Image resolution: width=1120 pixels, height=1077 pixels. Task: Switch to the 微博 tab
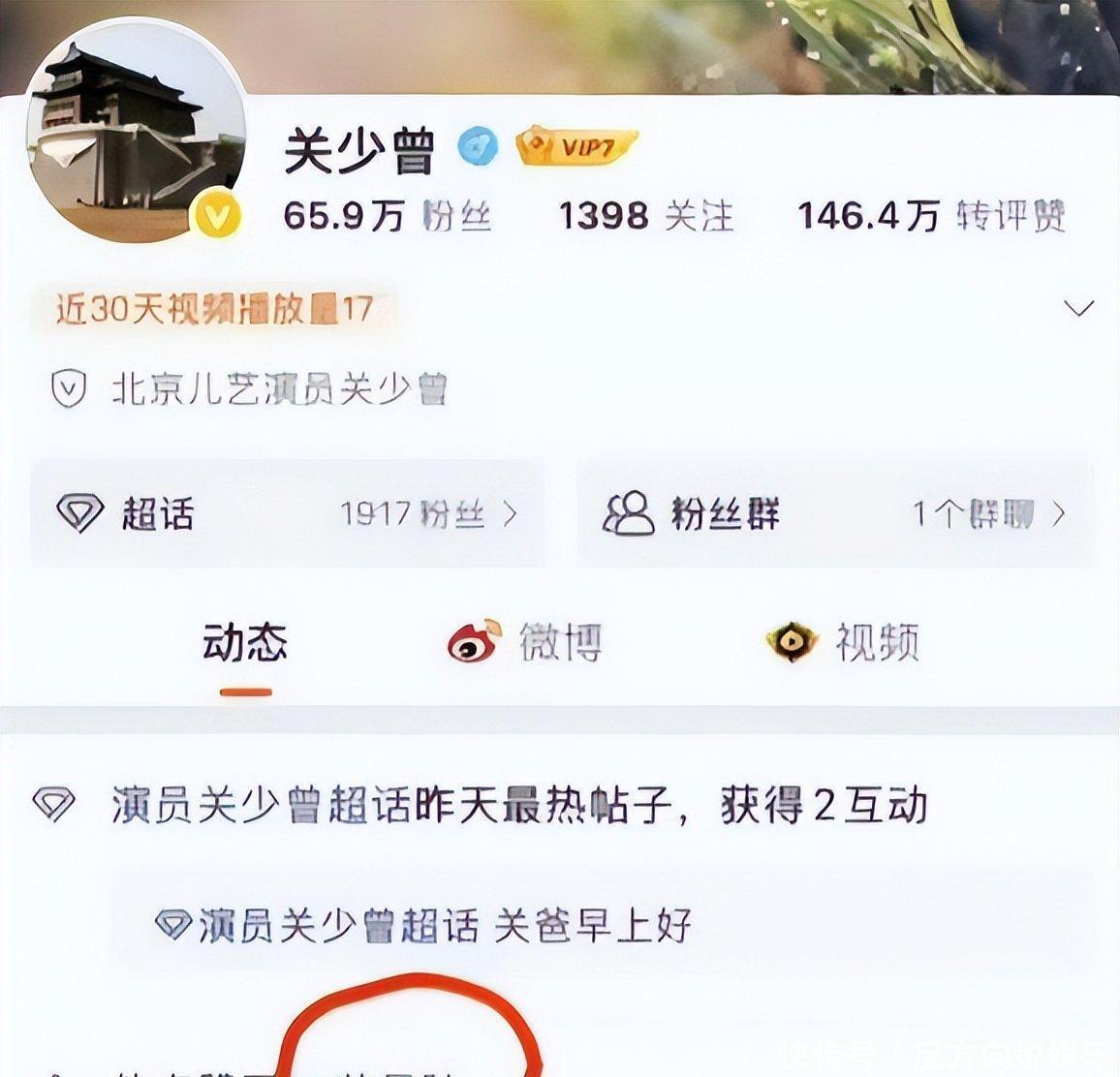click(x=525, y=643)
